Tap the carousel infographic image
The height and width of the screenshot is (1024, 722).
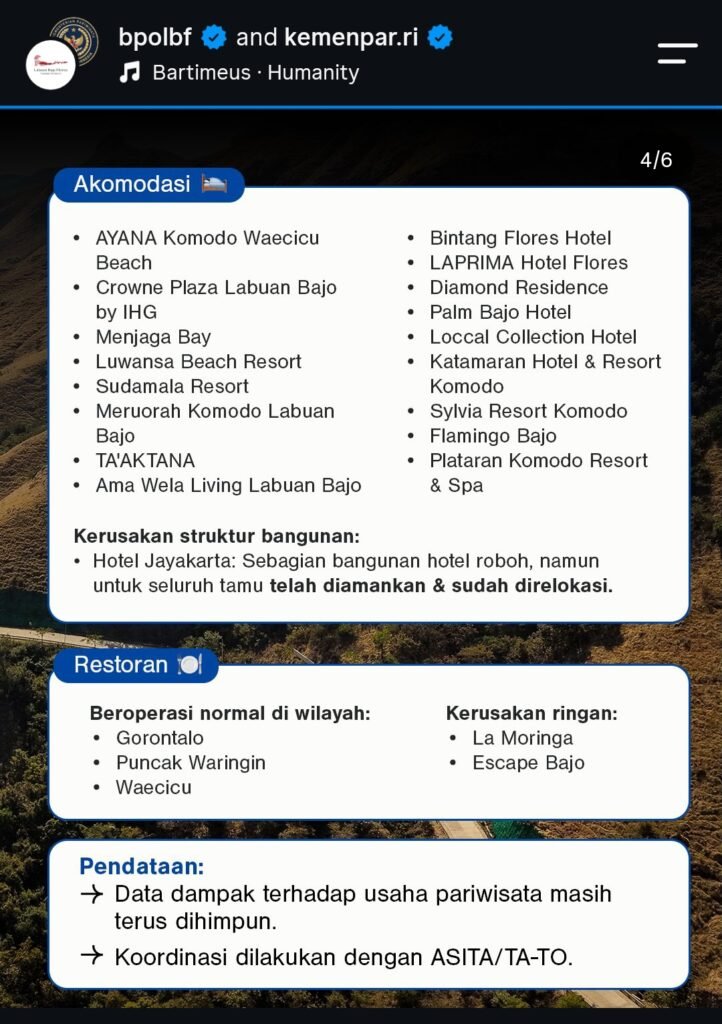pos(361,559)
